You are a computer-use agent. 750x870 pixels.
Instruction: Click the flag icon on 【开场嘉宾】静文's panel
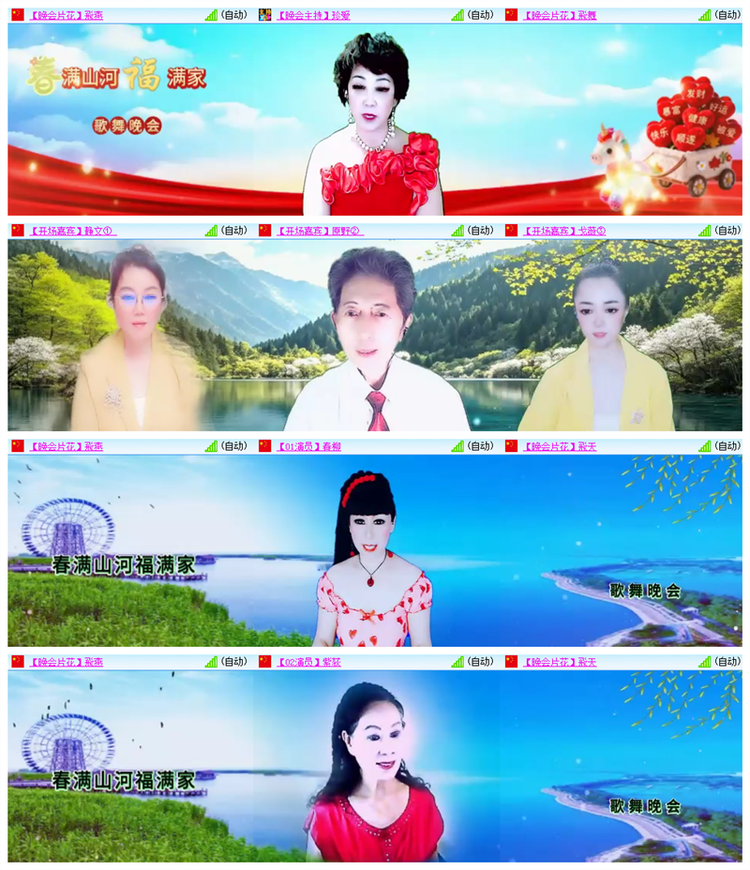tap(18, 231)
